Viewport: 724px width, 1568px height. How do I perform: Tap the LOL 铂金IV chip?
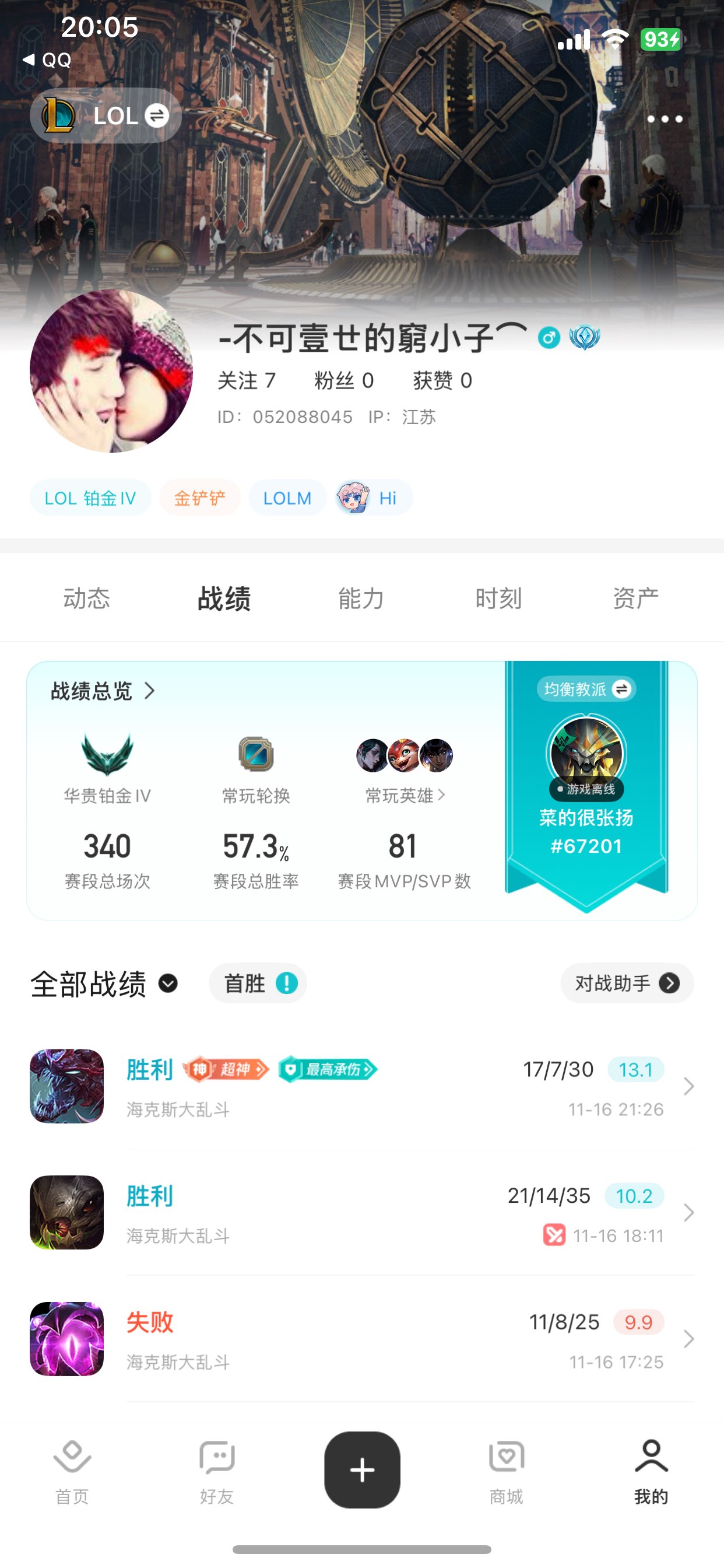click(90, 498)
